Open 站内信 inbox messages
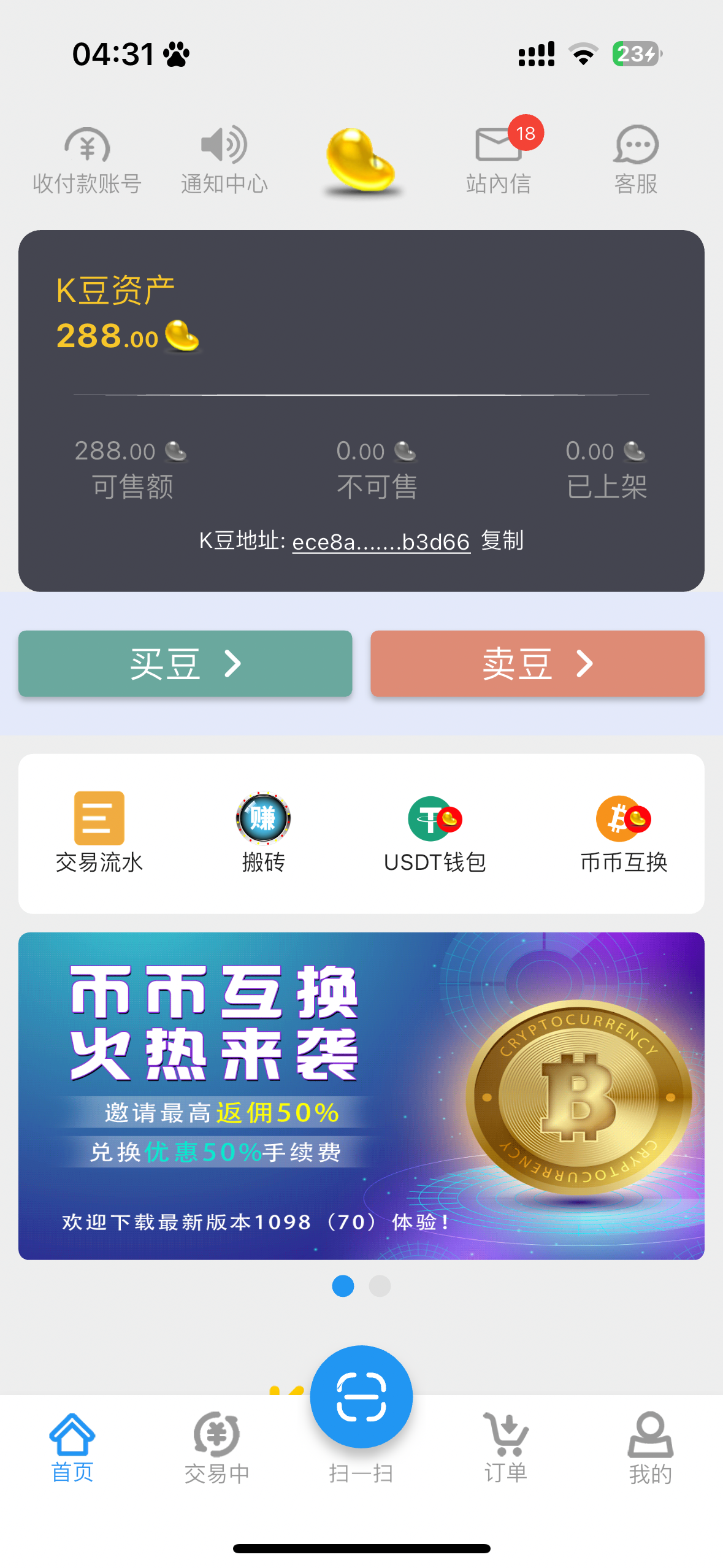Image resolution: width=723 pixels, height=1568 pixels. tap(498, 161)
